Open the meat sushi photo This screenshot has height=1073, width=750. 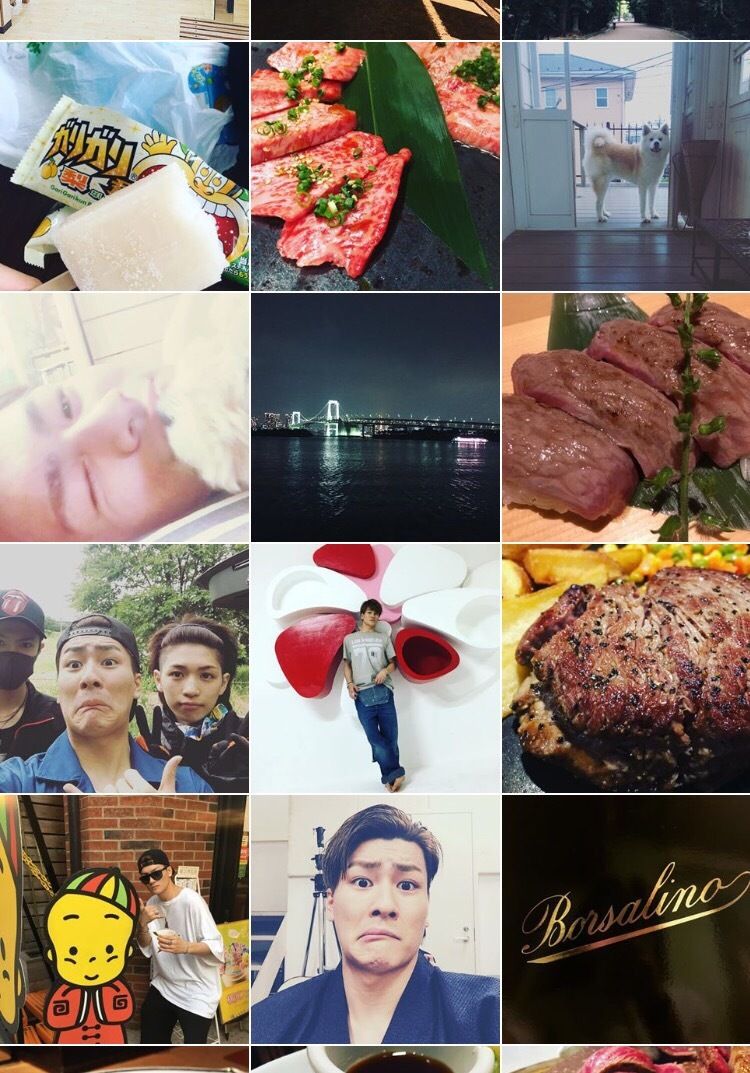pyautogui.click(x=626, y=417)
